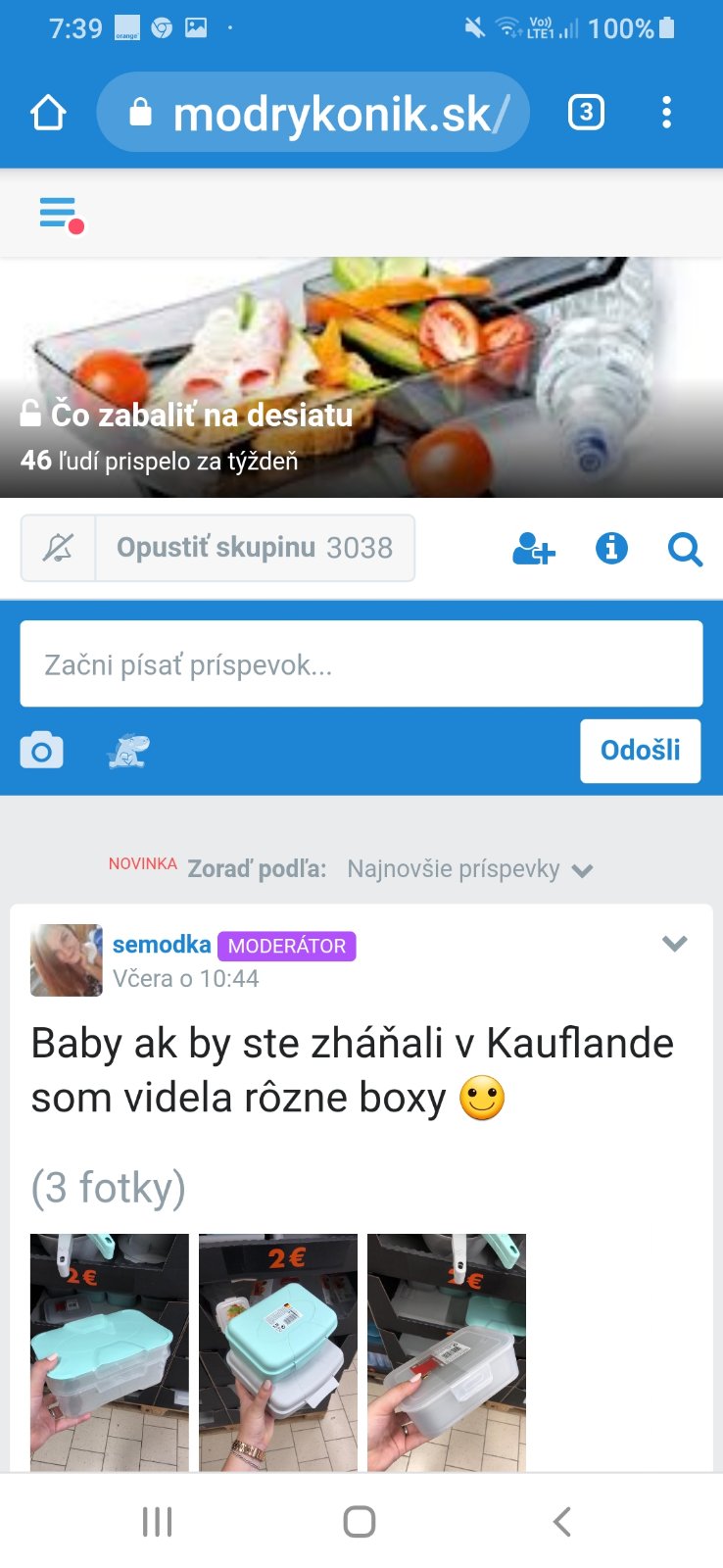Open the site hamburger menu
Image resolution: width=723 pixels, height=1568 pixels.
coord(59,214)
